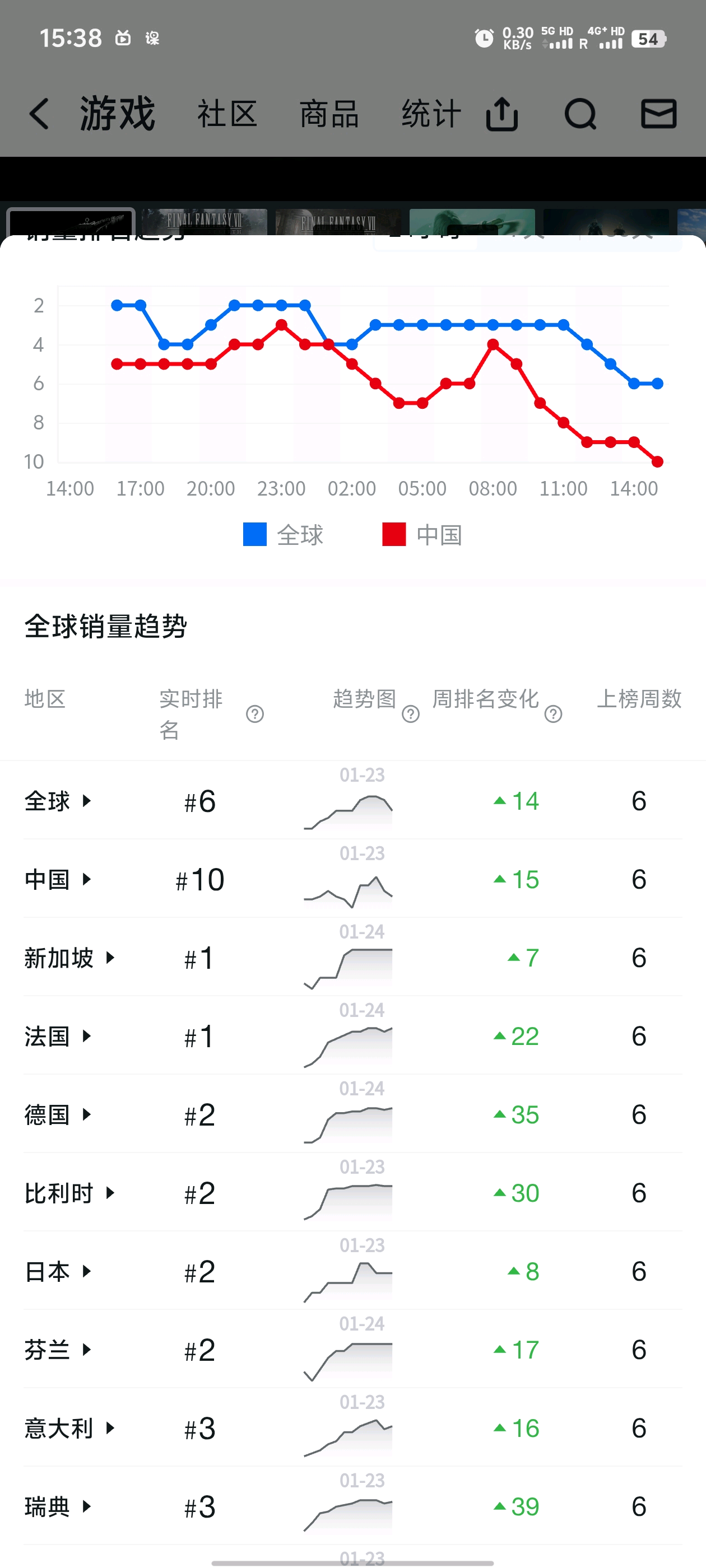Share this game page

(x=502, y=114)
